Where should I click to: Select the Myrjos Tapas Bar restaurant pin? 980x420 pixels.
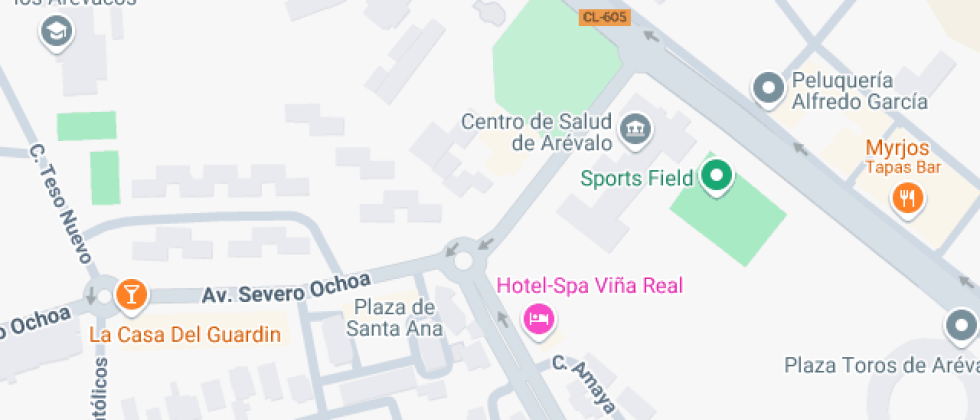pyautogui.click(x=908, y=197)
